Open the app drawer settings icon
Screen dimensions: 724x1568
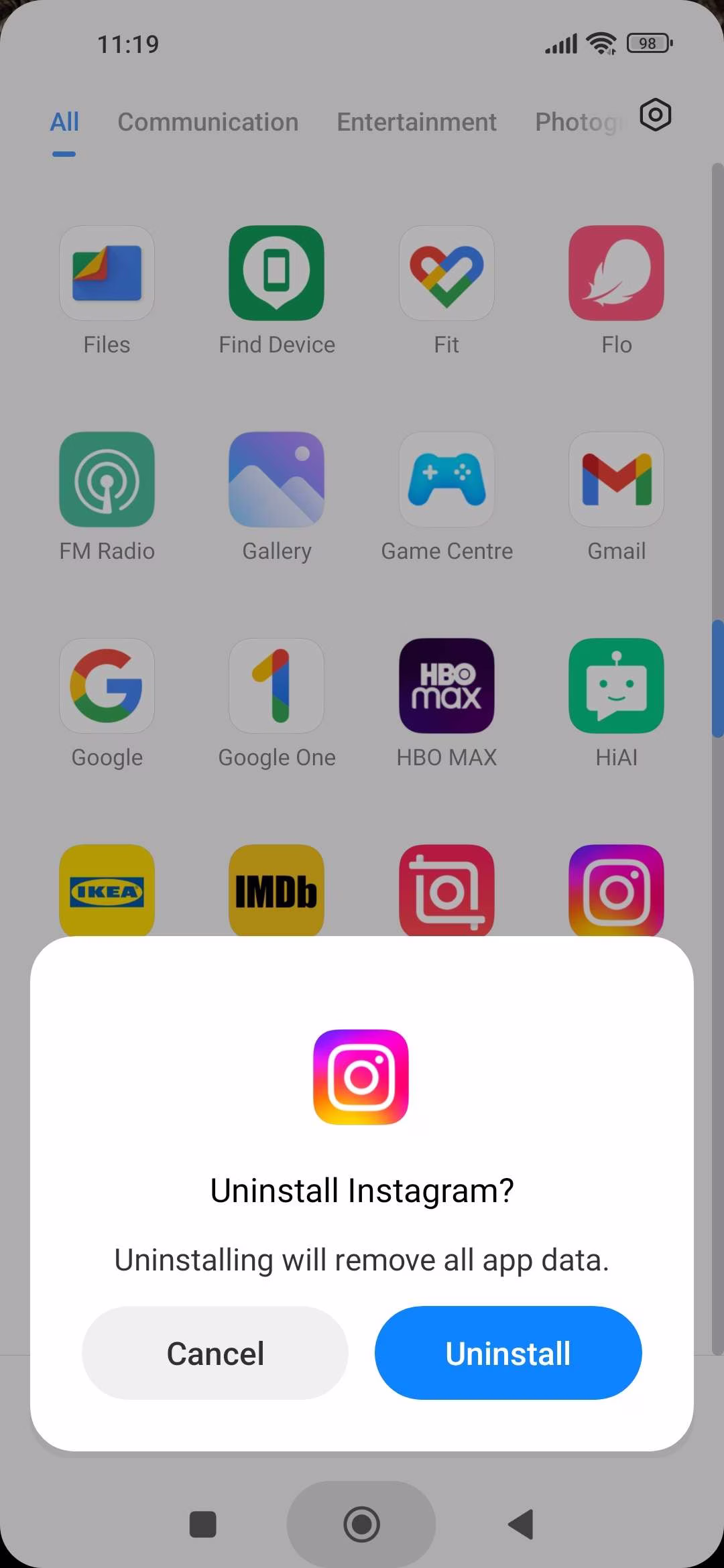coord(655,115)
